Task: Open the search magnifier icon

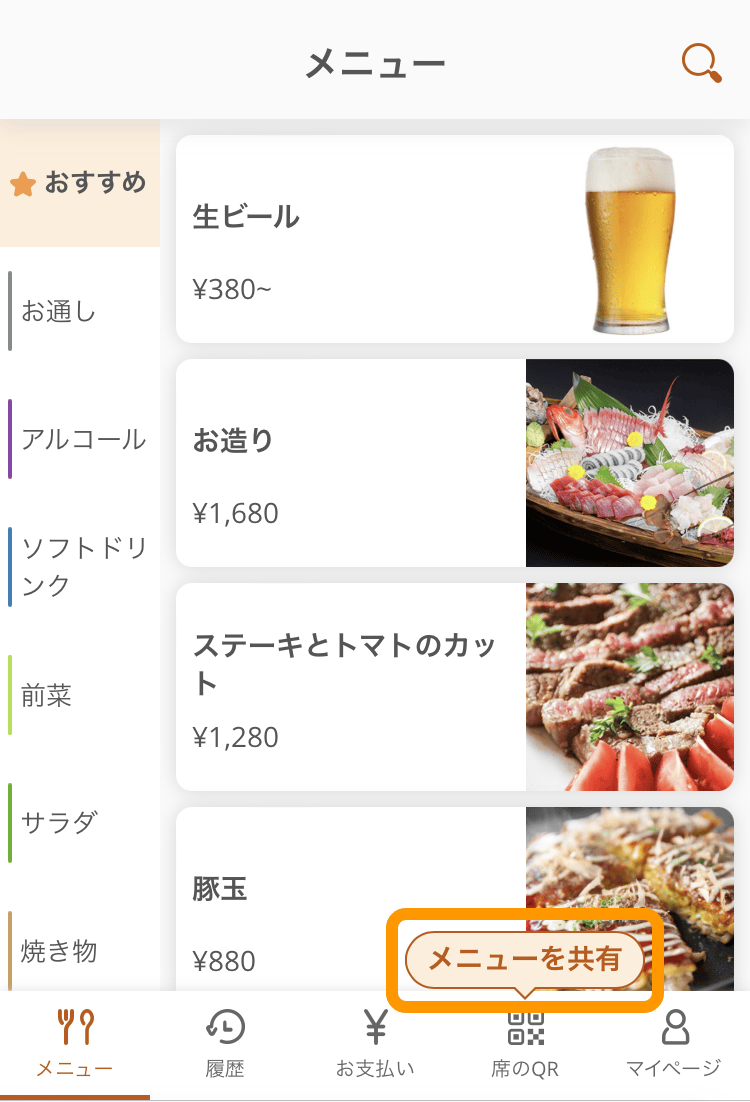Action: point(701,63)
